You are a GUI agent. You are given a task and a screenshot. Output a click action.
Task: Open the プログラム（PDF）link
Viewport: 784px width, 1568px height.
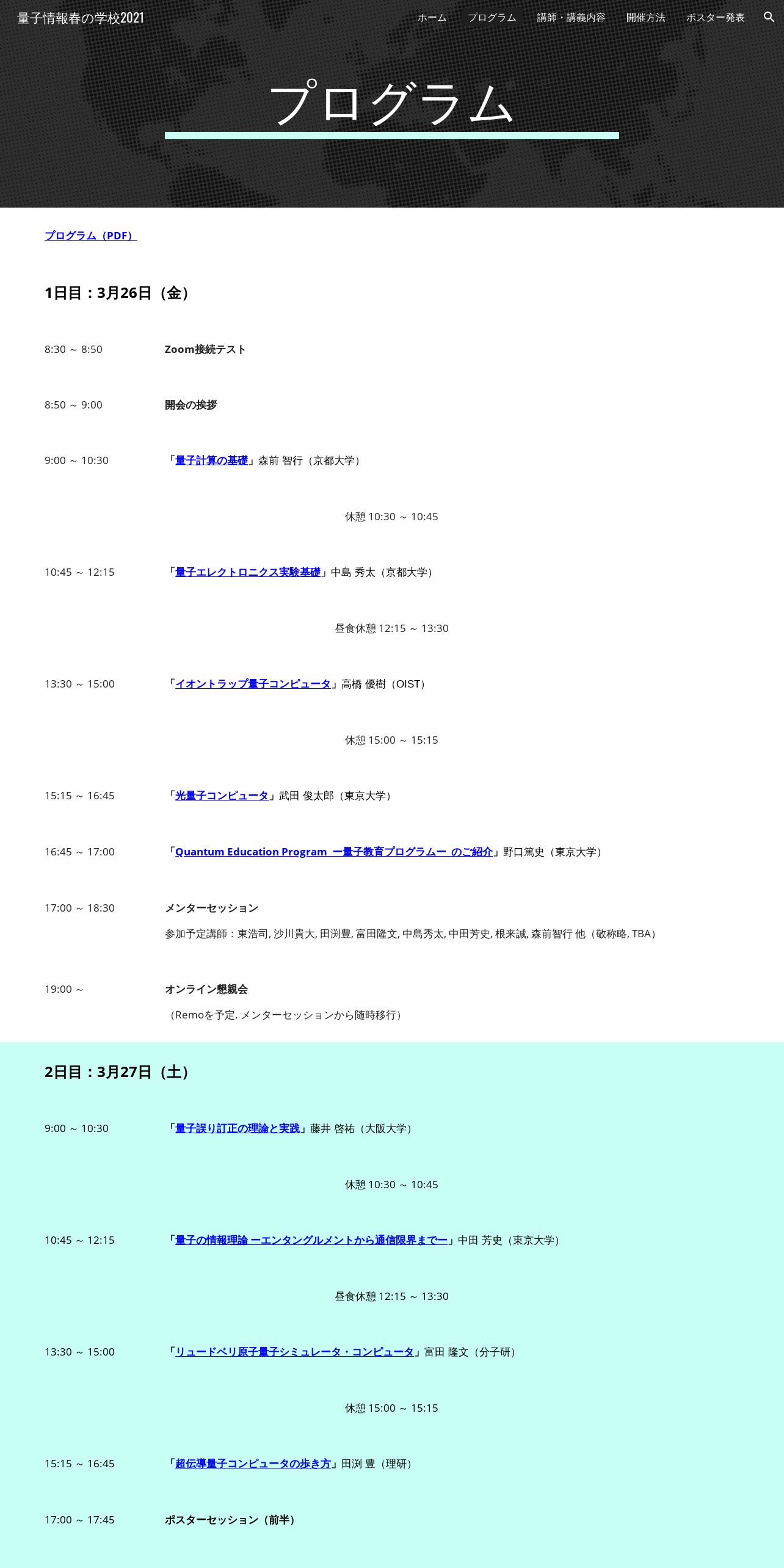(x=91, y=236)
